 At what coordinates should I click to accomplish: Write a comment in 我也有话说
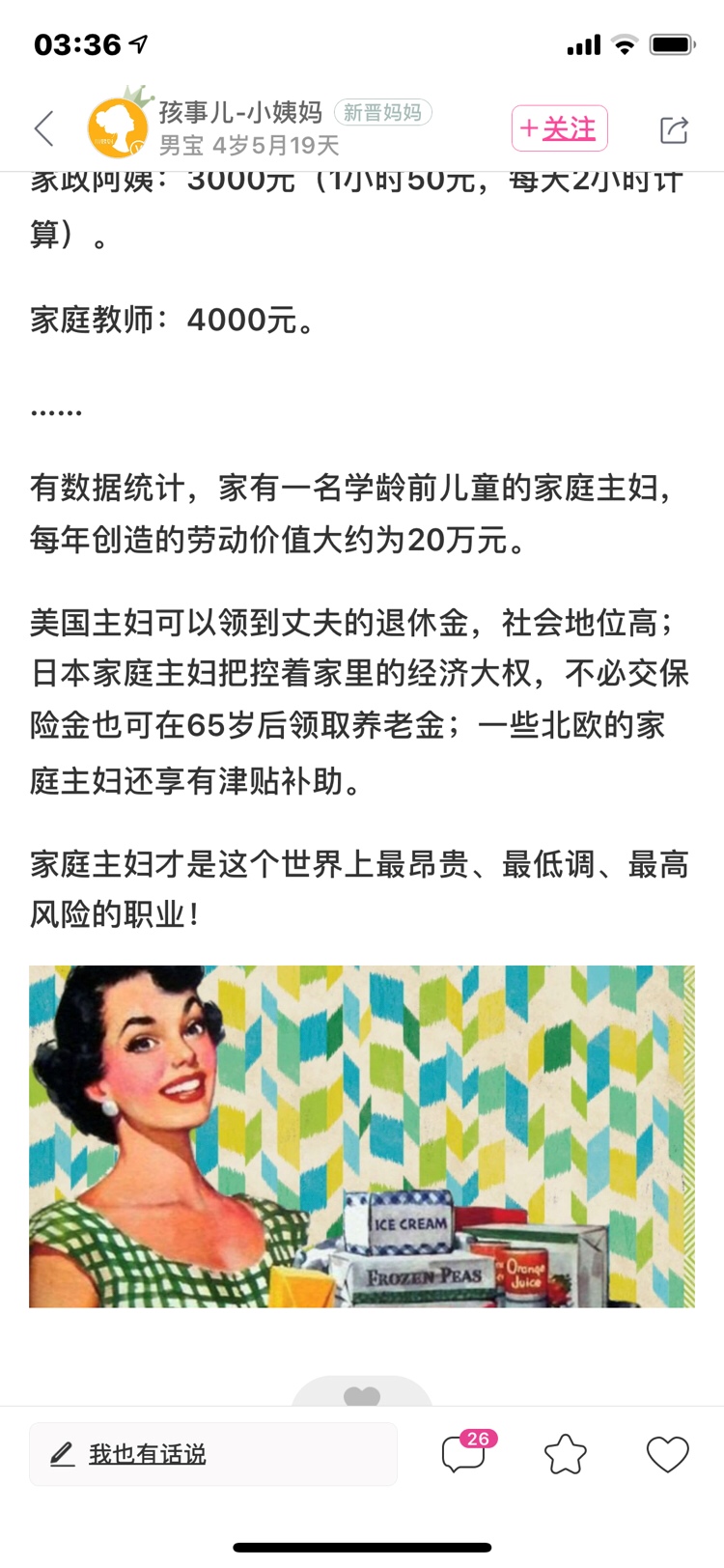tap(212, 1454)
